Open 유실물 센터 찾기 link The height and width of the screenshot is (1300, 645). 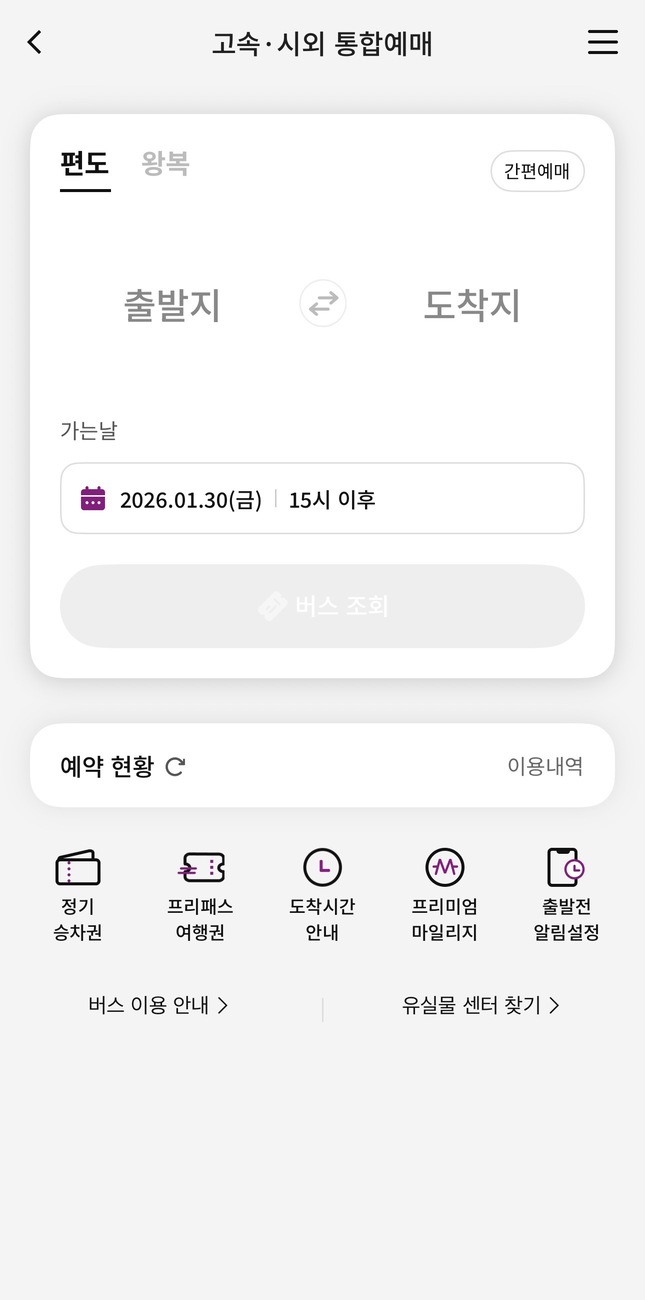481,1005
